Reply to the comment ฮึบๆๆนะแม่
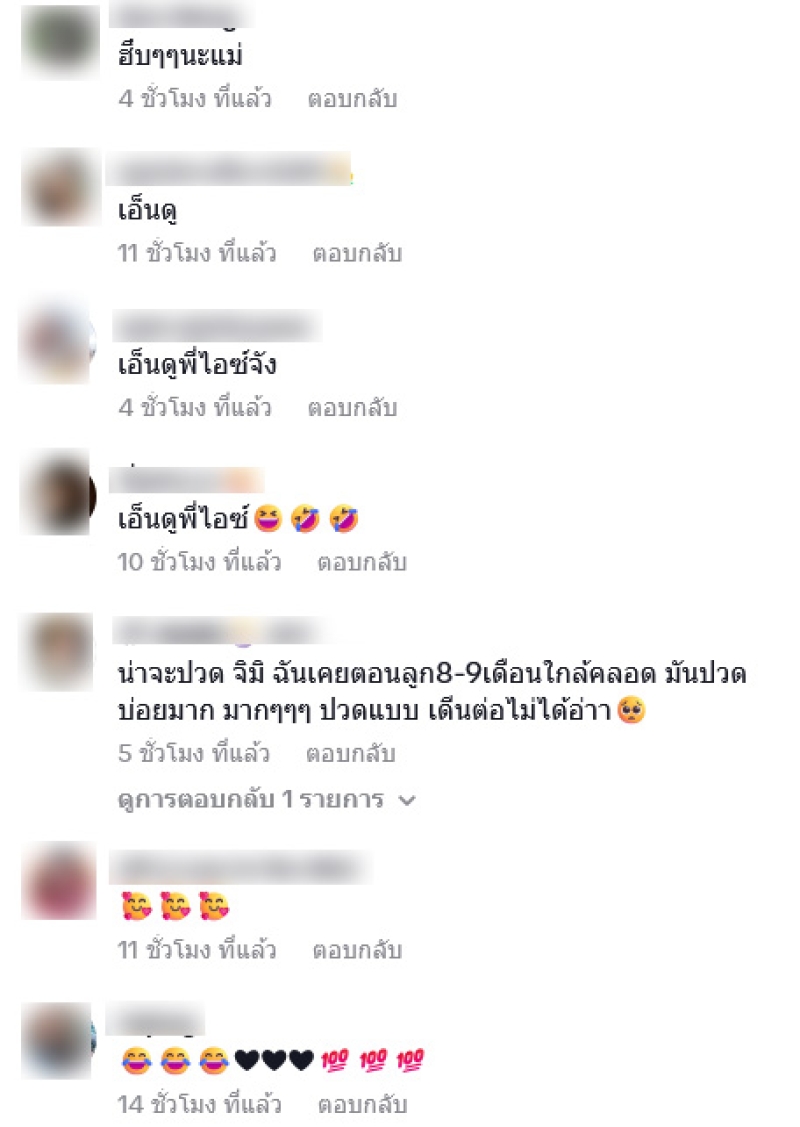The width and height of the screenshot is (800, 1127). pyautogui.click(x=352, y=99)
